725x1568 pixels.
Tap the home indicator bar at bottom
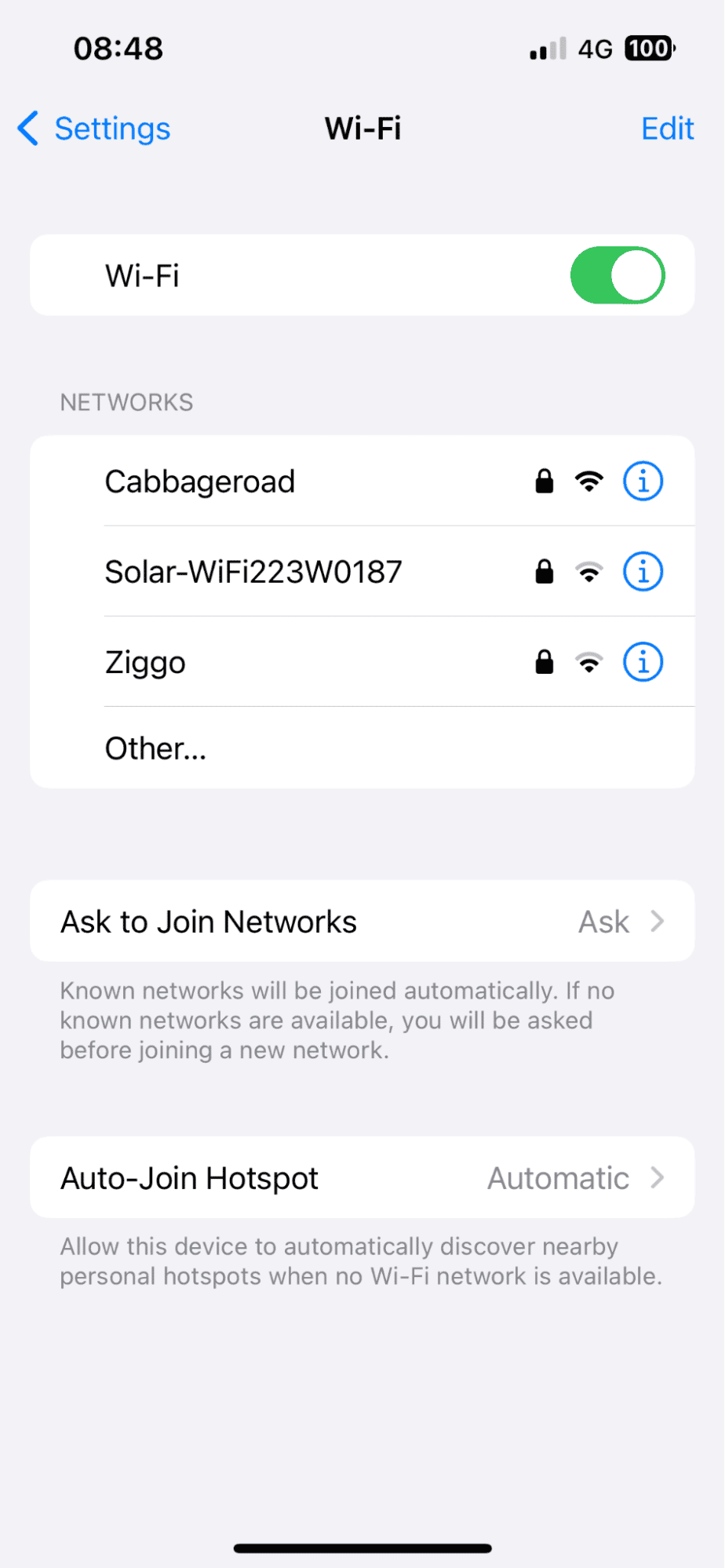coord(362,1547)
